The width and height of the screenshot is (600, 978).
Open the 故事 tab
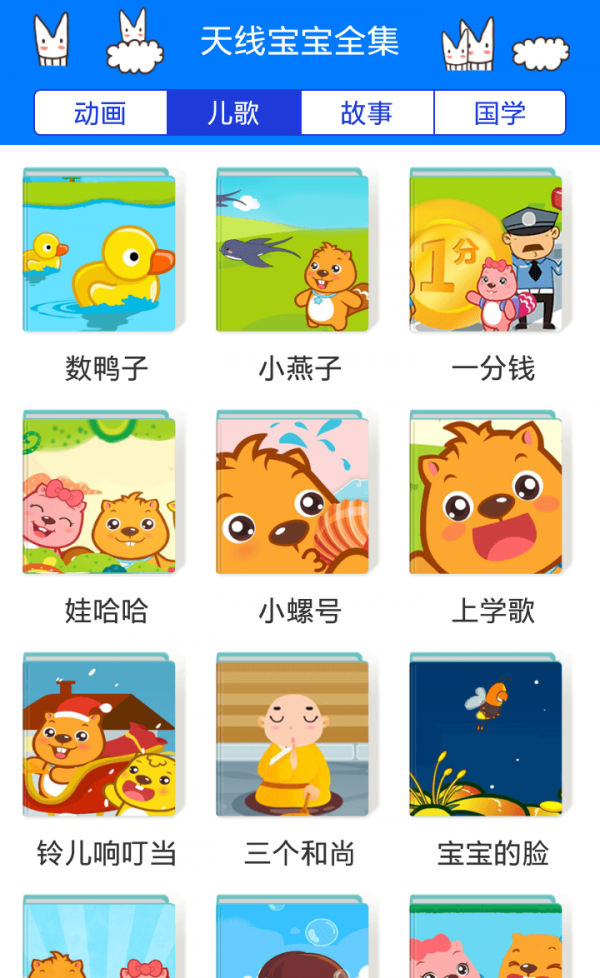(367, 113)
